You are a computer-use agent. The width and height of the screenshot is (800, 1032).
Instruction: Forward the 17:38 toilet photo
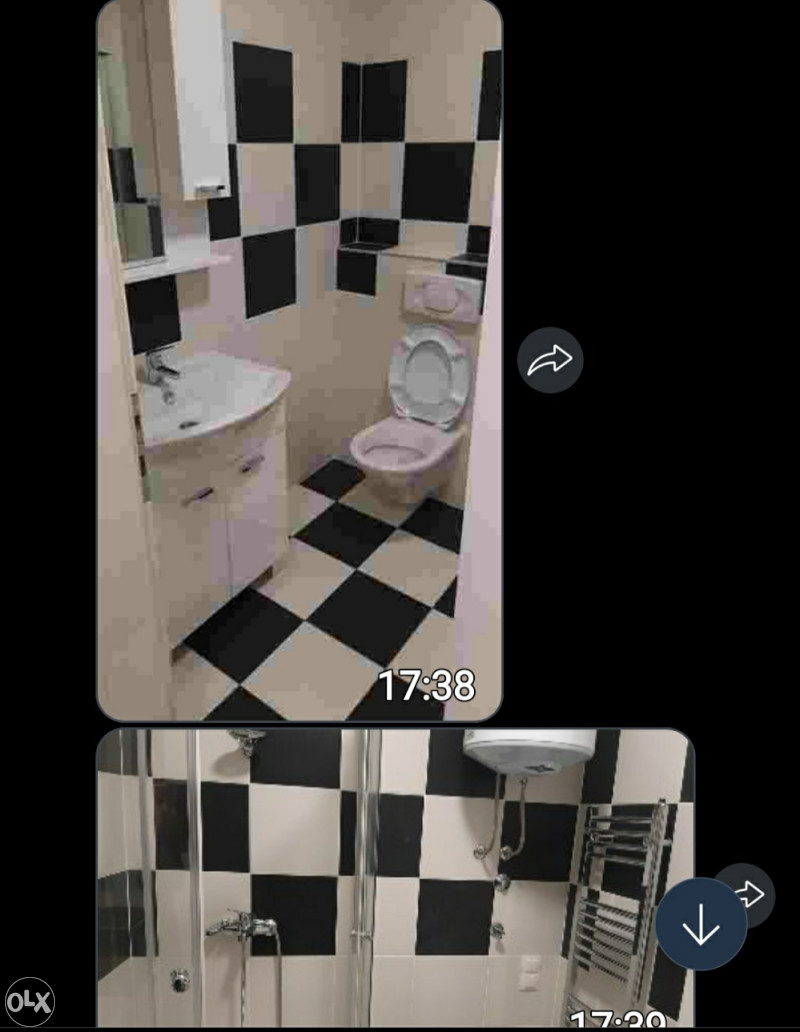(x=550, y=360)
